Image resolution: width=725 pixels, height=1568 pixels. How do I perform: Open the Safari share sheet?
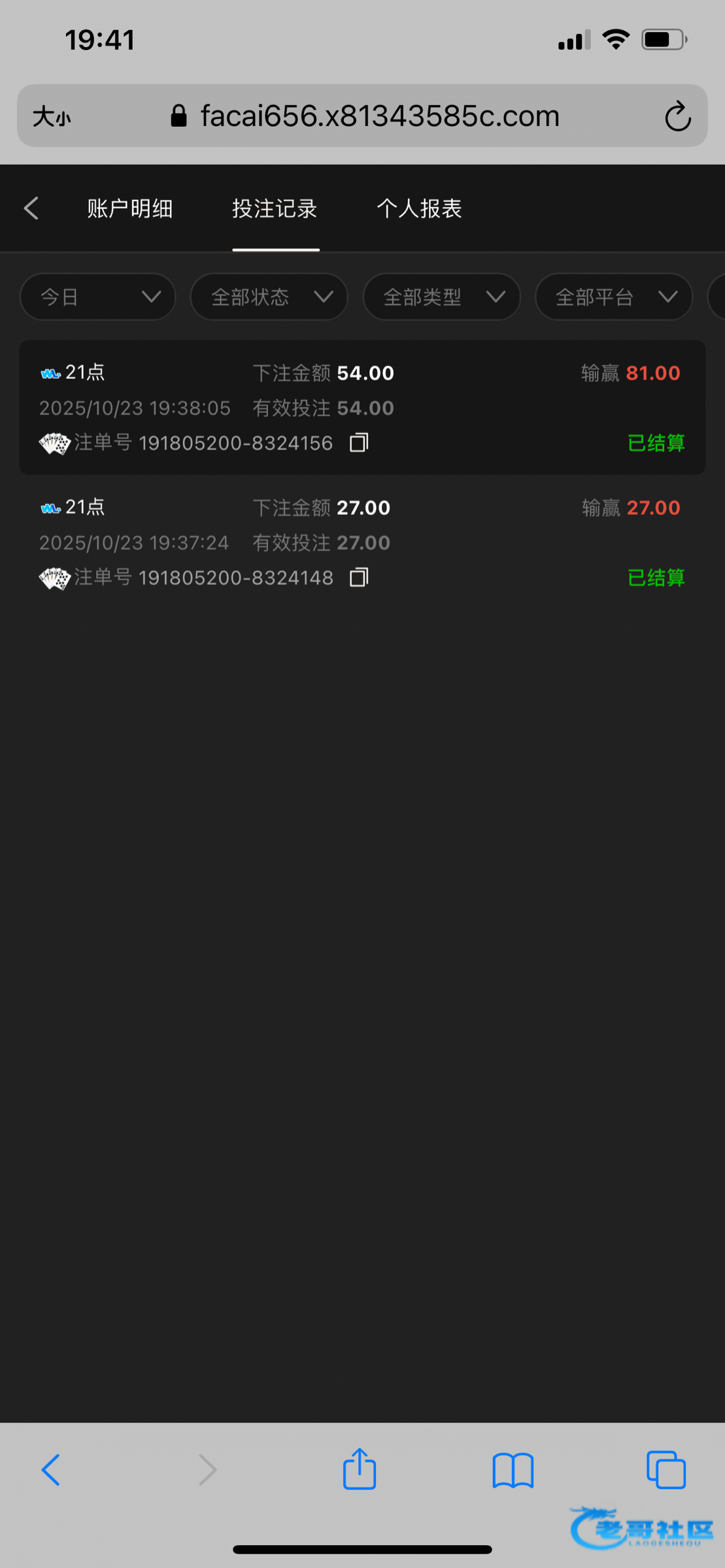(x=360, y=1470)
